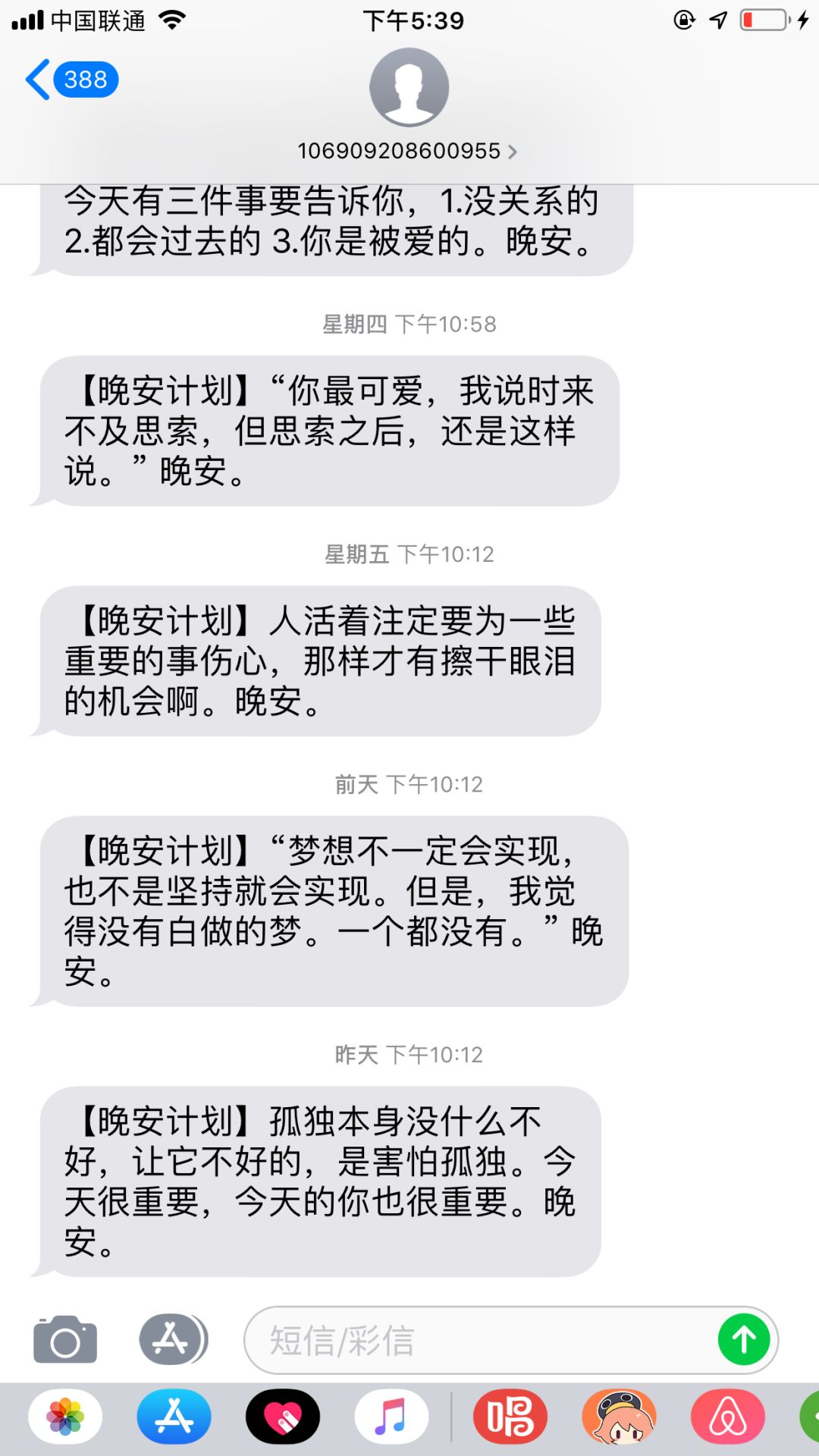Screen dimensions: 819x1456
Task: Open the red 唱 app in the drawer
Action: tap(510, 1416)
